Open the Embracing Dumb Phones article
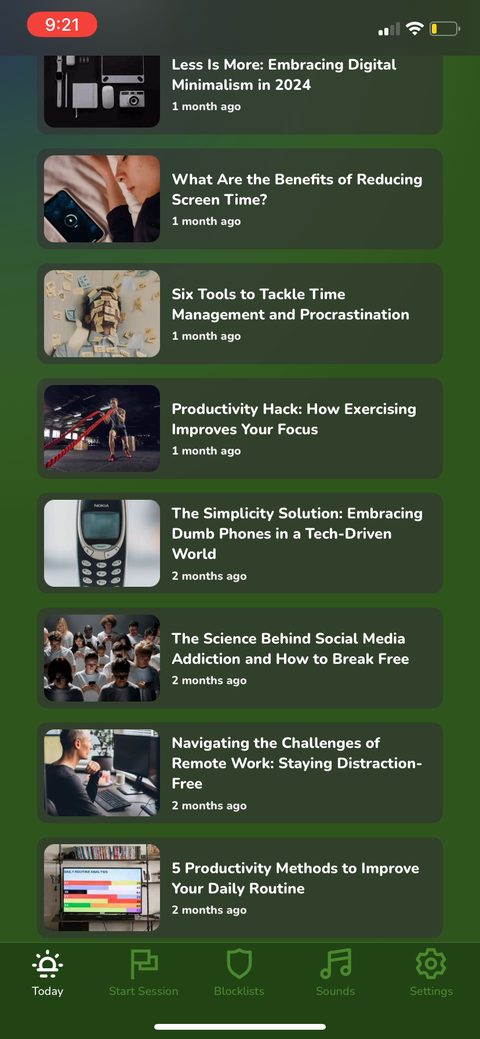 240,543
